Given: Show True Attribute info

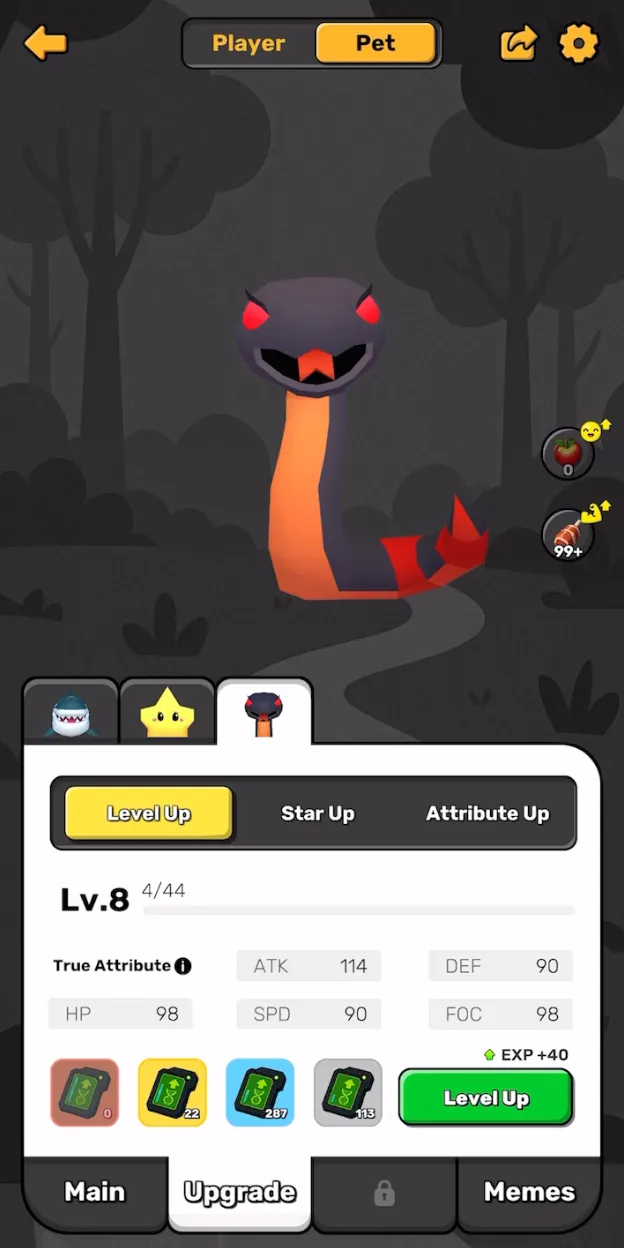Looking at the screenshot, I should tap(183, 966).
